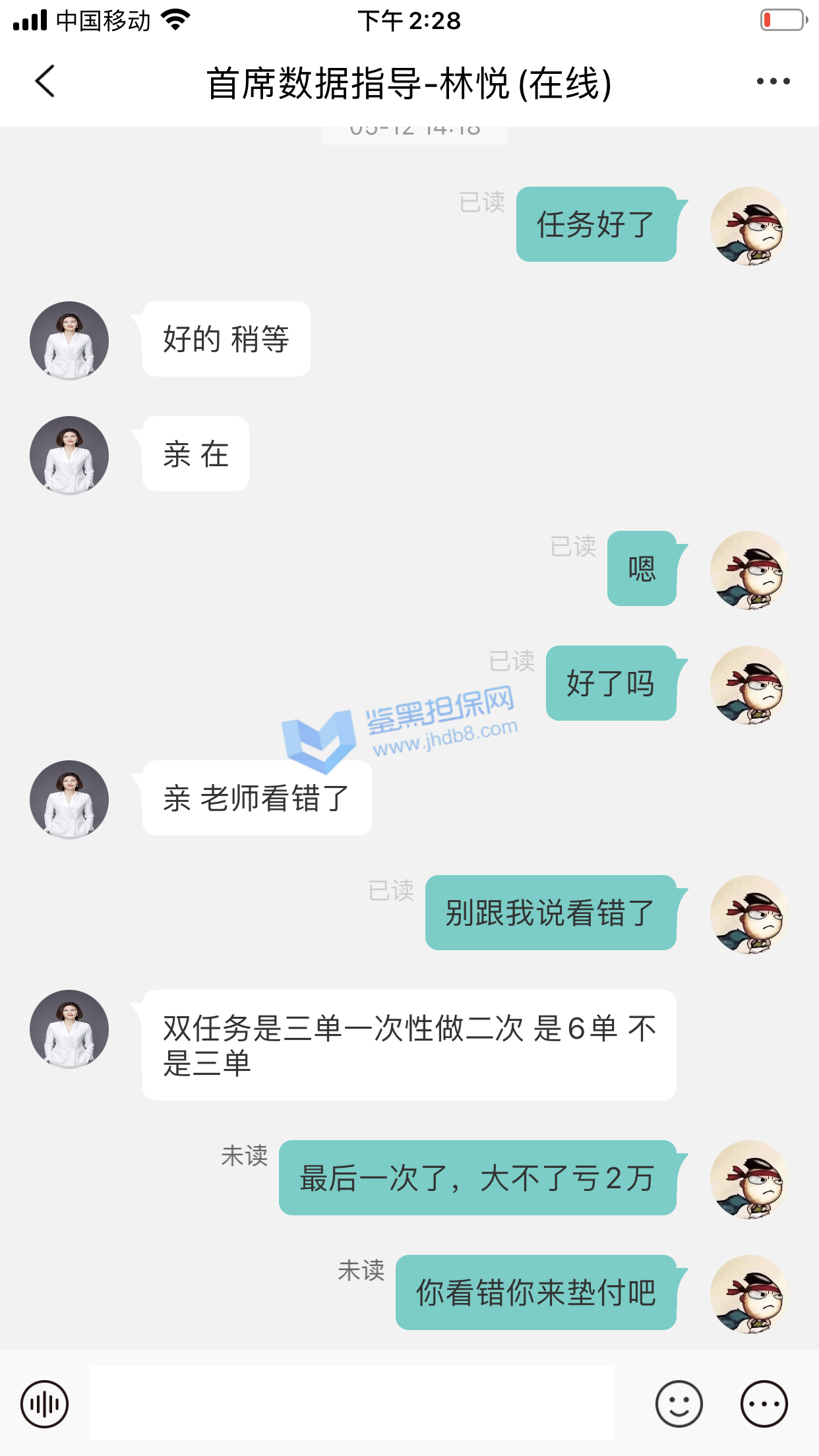
Task: Tap 林悦's avatar next to '好的 稍等'
Action: point(69,341)
